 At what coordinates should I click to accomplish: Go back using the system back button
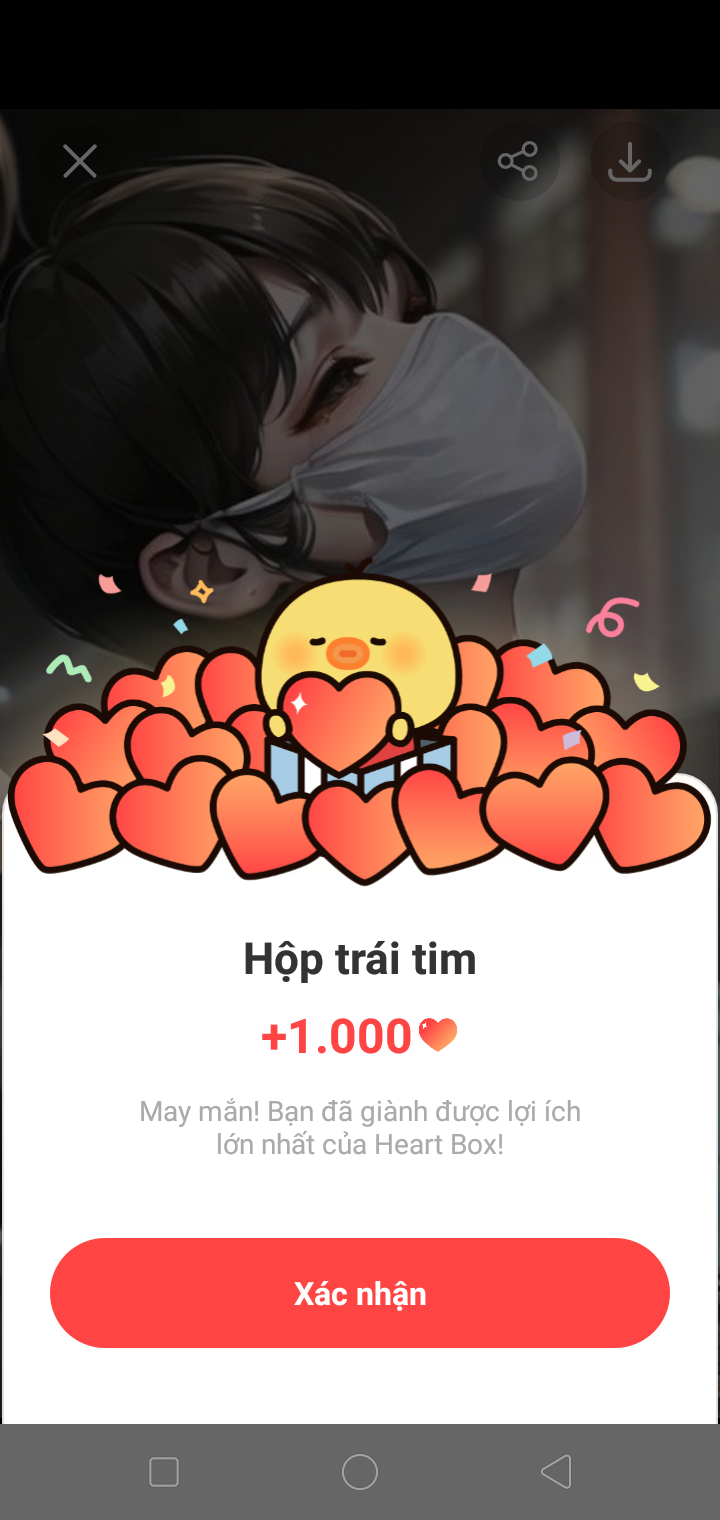coord(556,1471)
